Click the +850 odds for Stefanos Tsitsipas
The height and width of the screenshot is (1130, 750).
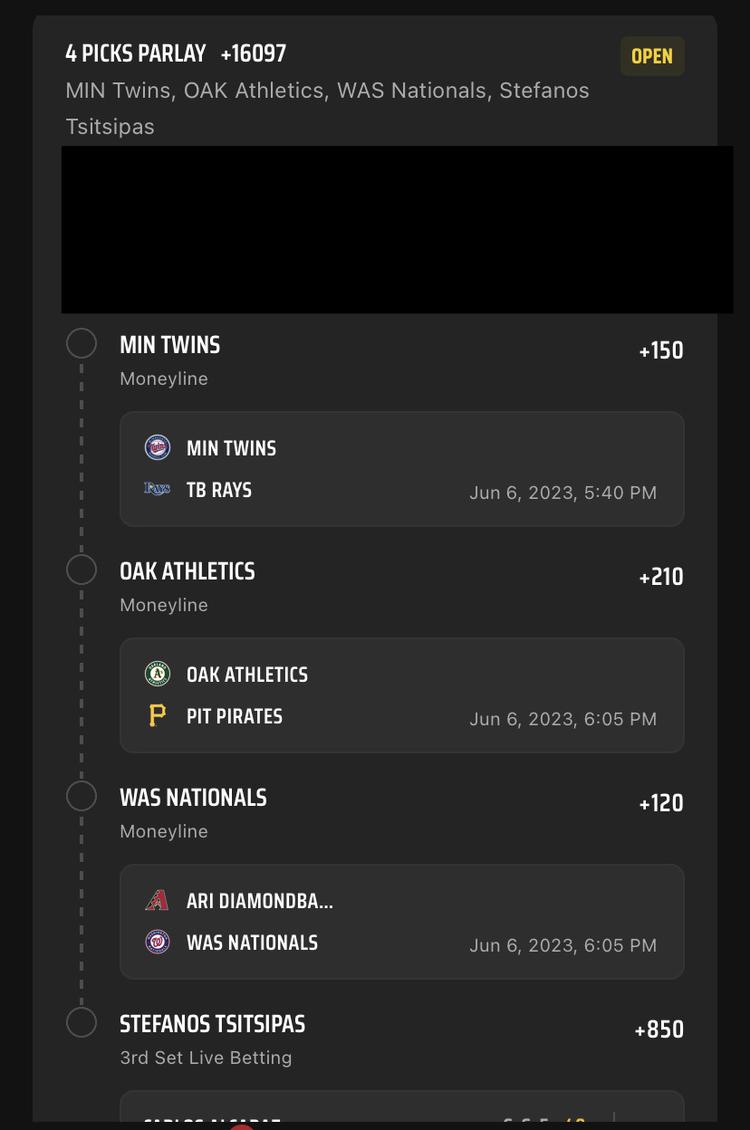point(661,1027)
